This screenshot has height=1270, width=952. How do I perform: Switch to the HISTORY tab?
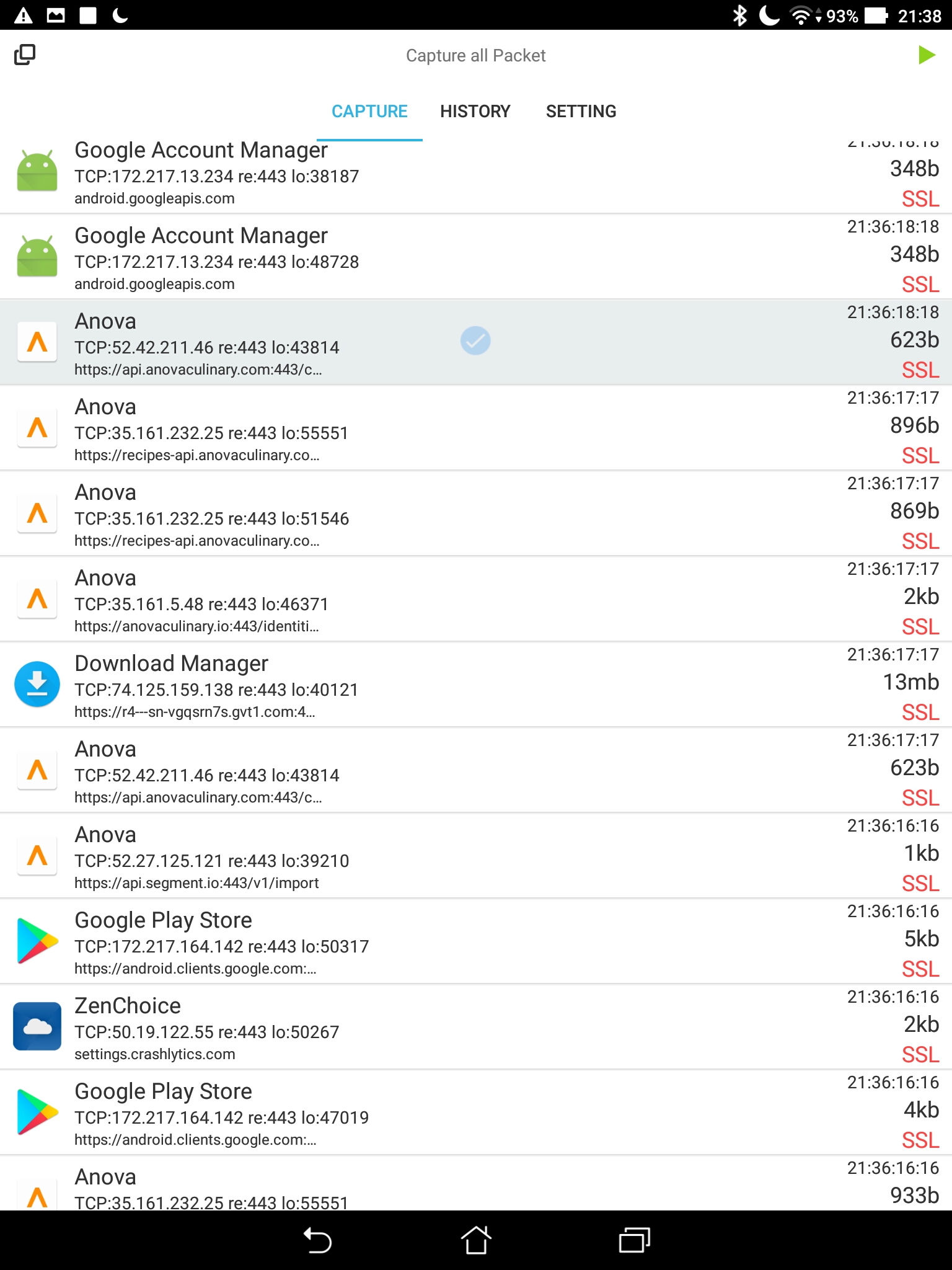click(475, 111)
